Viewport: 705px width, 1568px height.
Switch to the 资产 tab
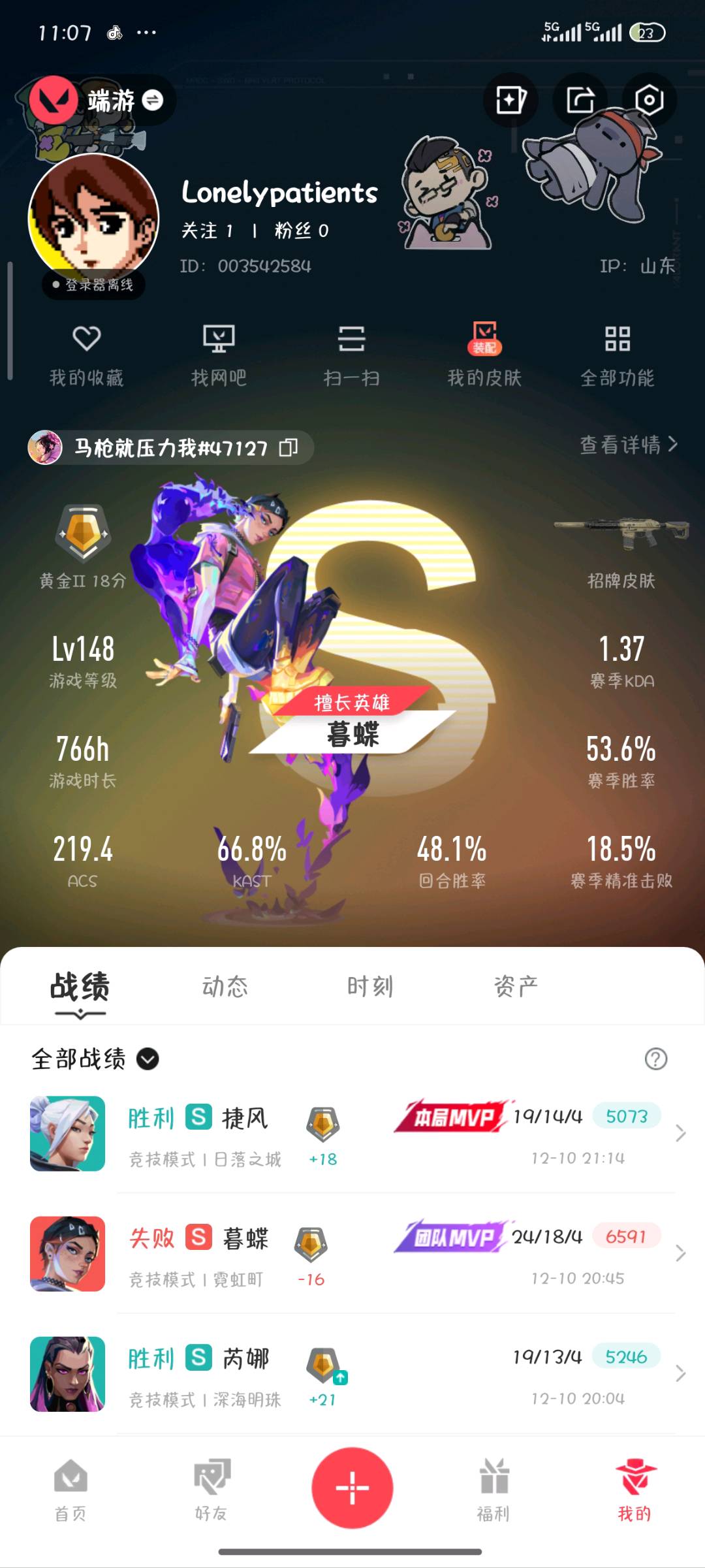pos(516,986)
